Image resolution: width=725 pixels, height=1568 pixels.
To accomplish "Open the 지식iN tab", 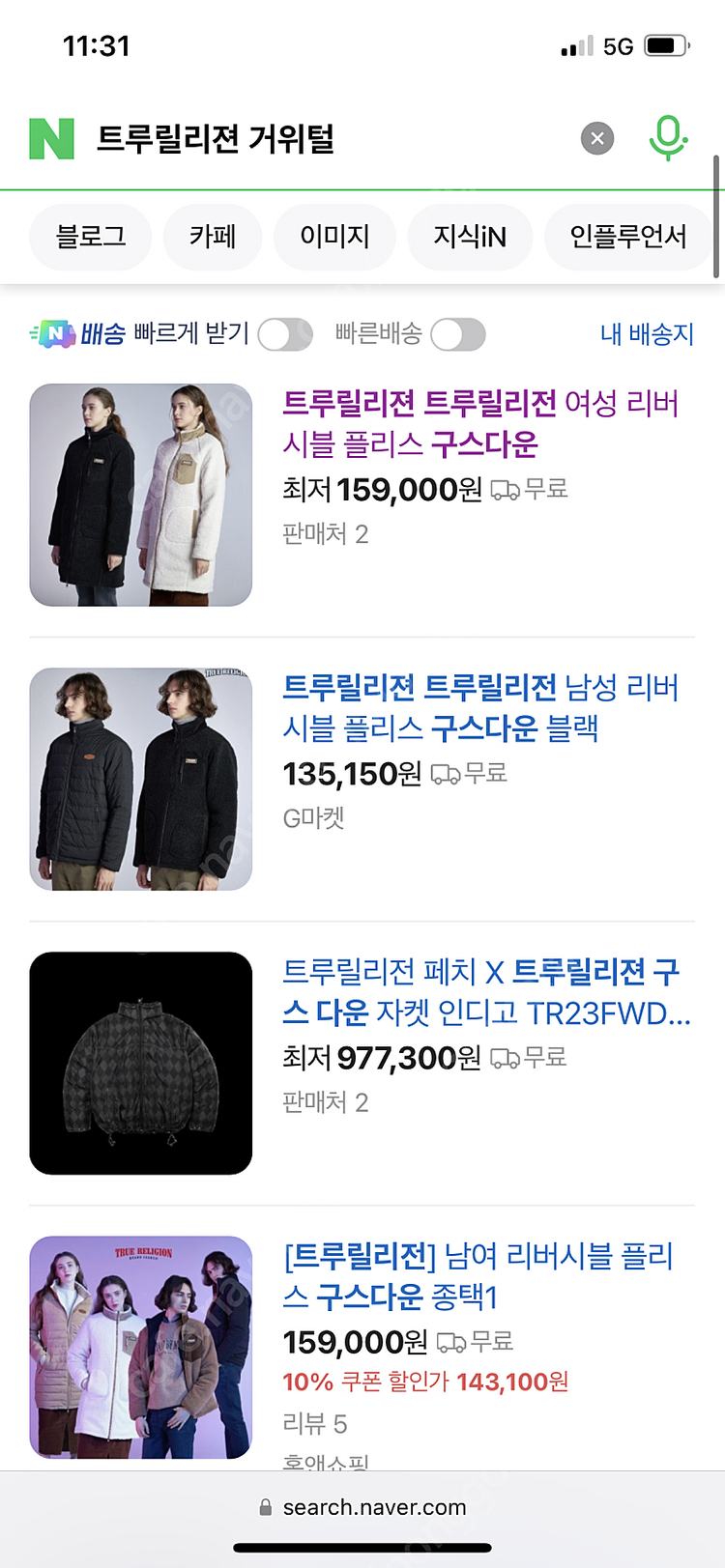I will point(470,237).
